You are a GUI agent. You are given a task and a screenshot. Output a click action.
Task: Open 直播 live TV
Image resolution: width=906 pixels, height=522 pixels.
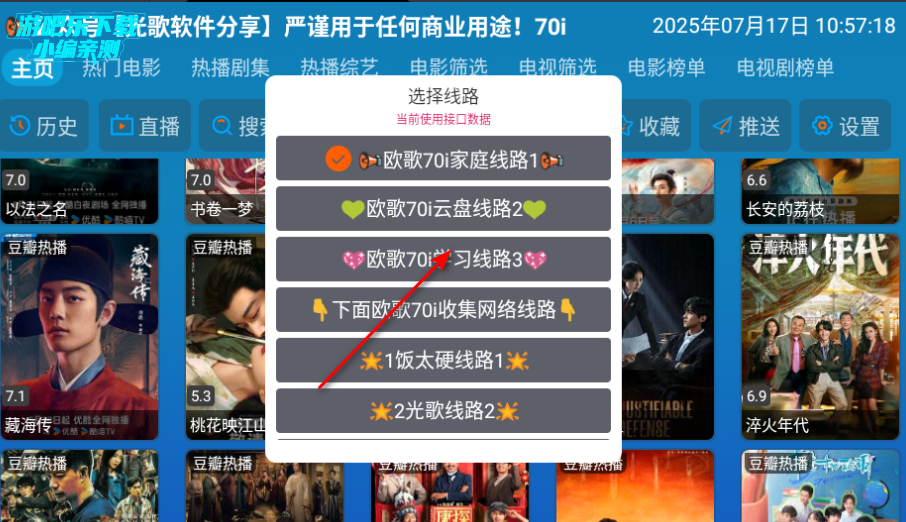tap(145, 126)
